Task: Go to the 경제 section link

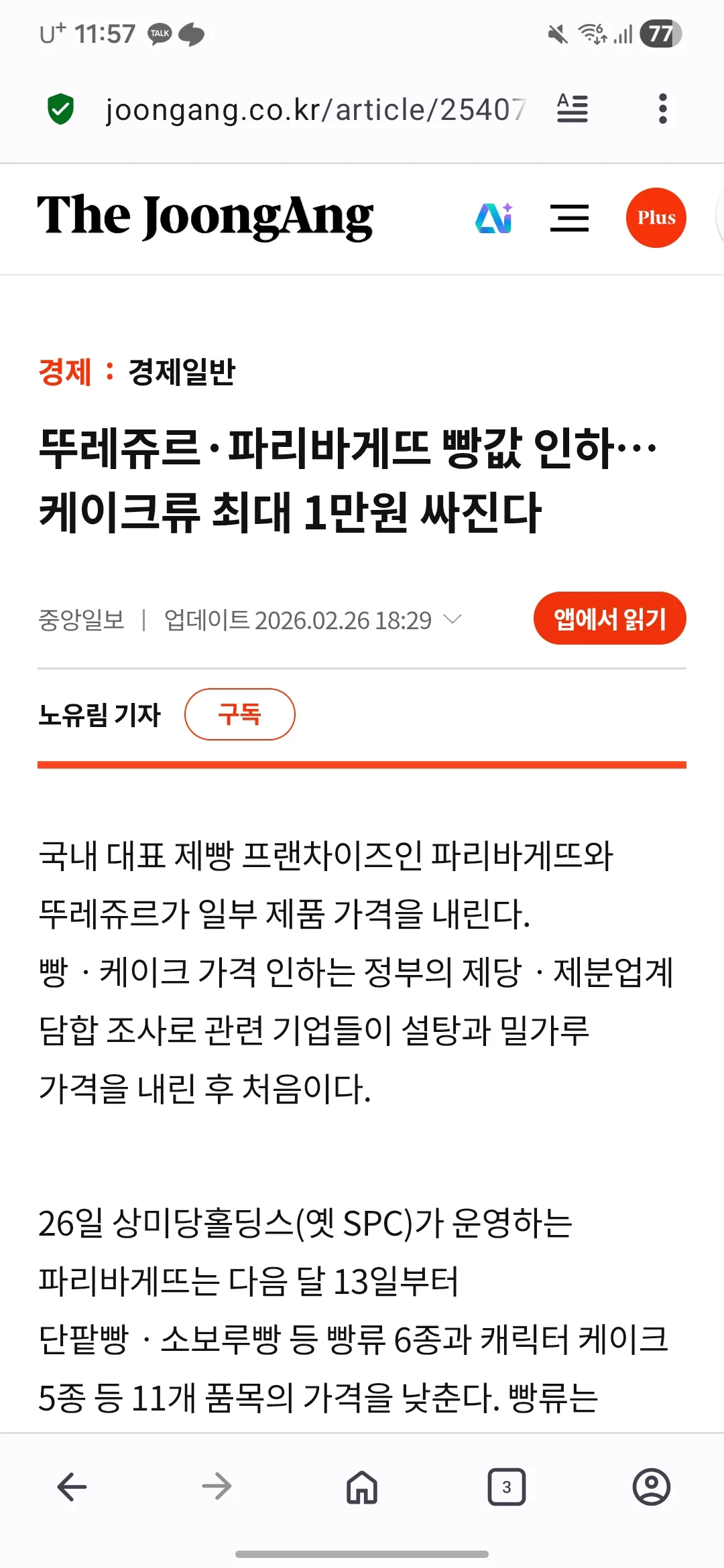Action: click(65, 371)
